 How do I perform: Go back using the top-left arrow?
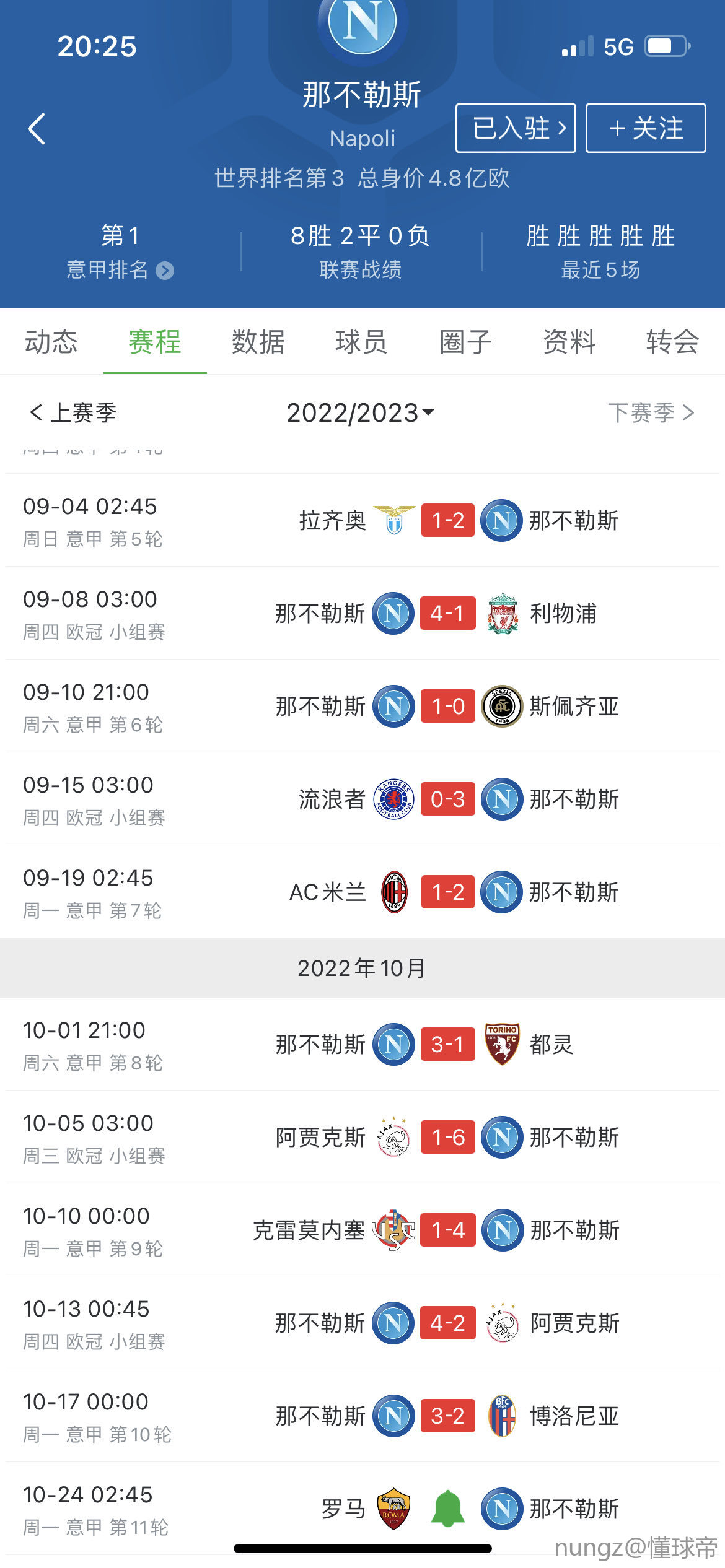pyautogui.click(x=37, y=129)
